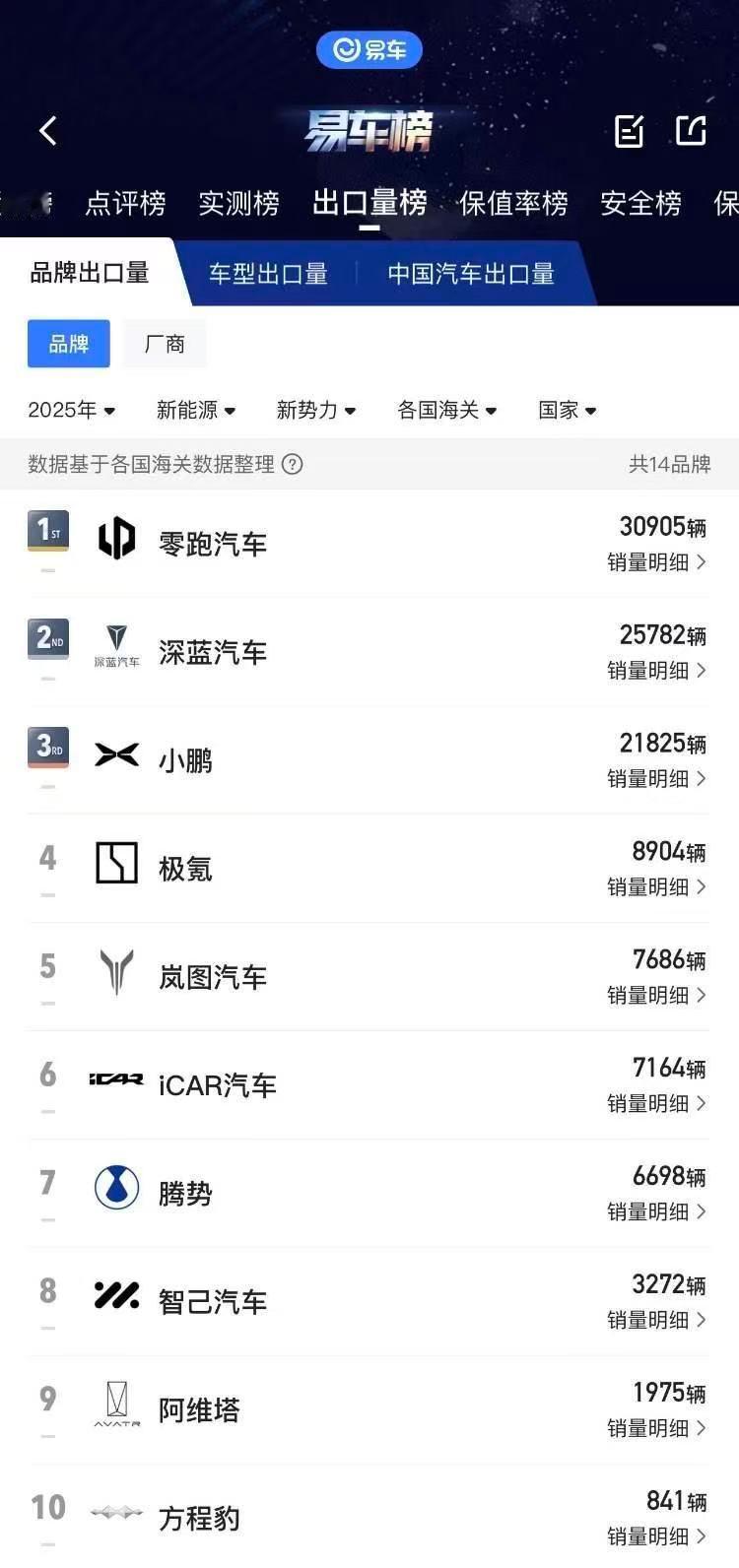Image resolution: width=739 pixels, height=1568 pixels.
Task: Tap the help question mark near 数据基于各国海关数据整理
Action: point(292,464)
